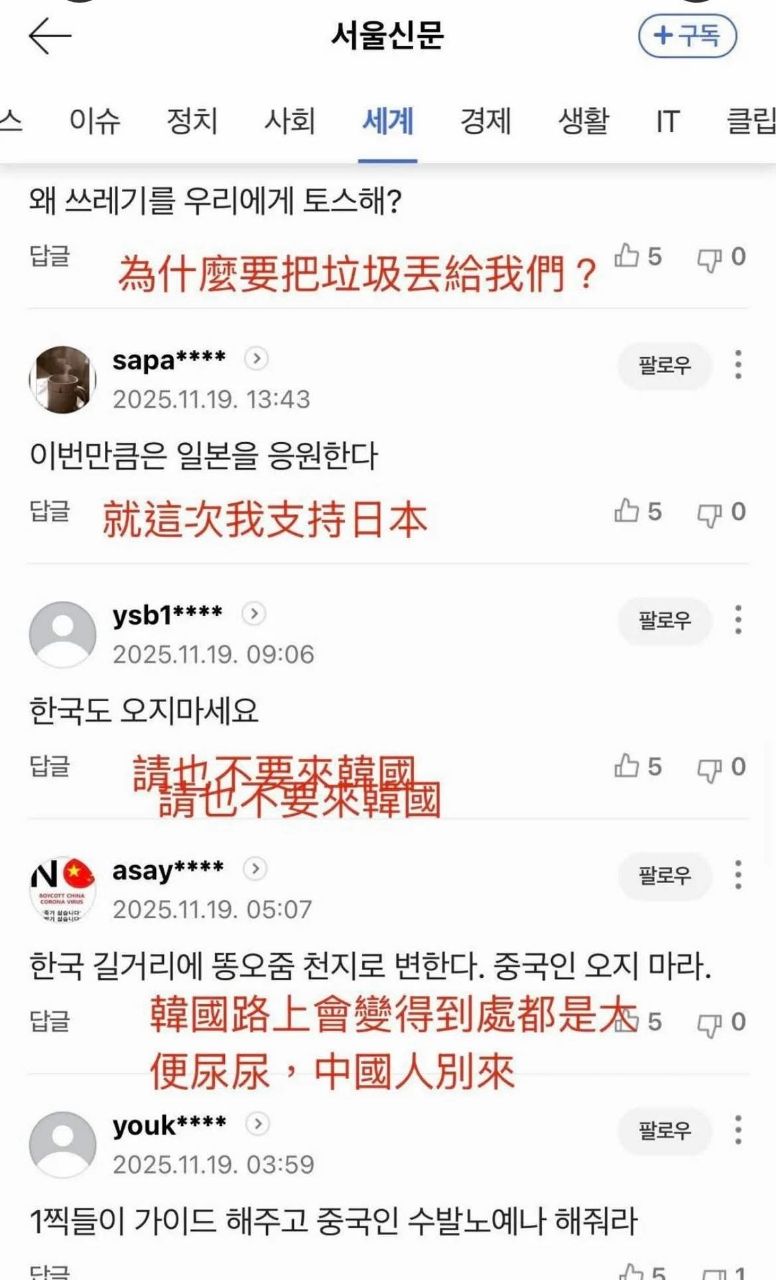
Task: Select the IT tab
Action: click(x=667, y=122)
